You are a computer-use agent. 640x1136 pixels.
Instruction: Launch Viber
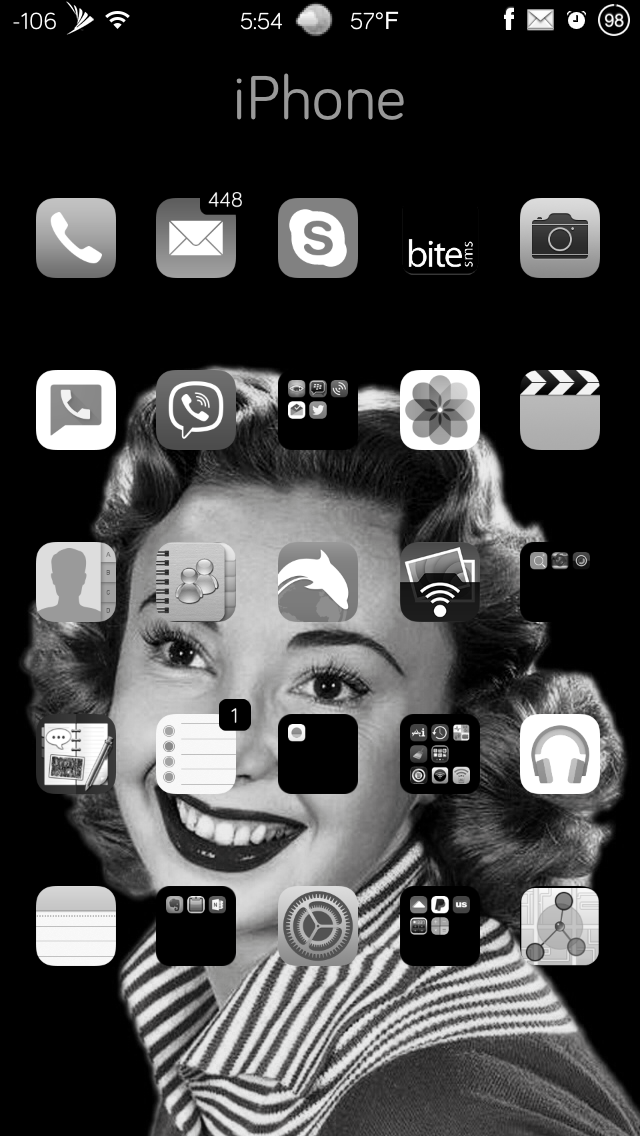click(x=196, y=410)
